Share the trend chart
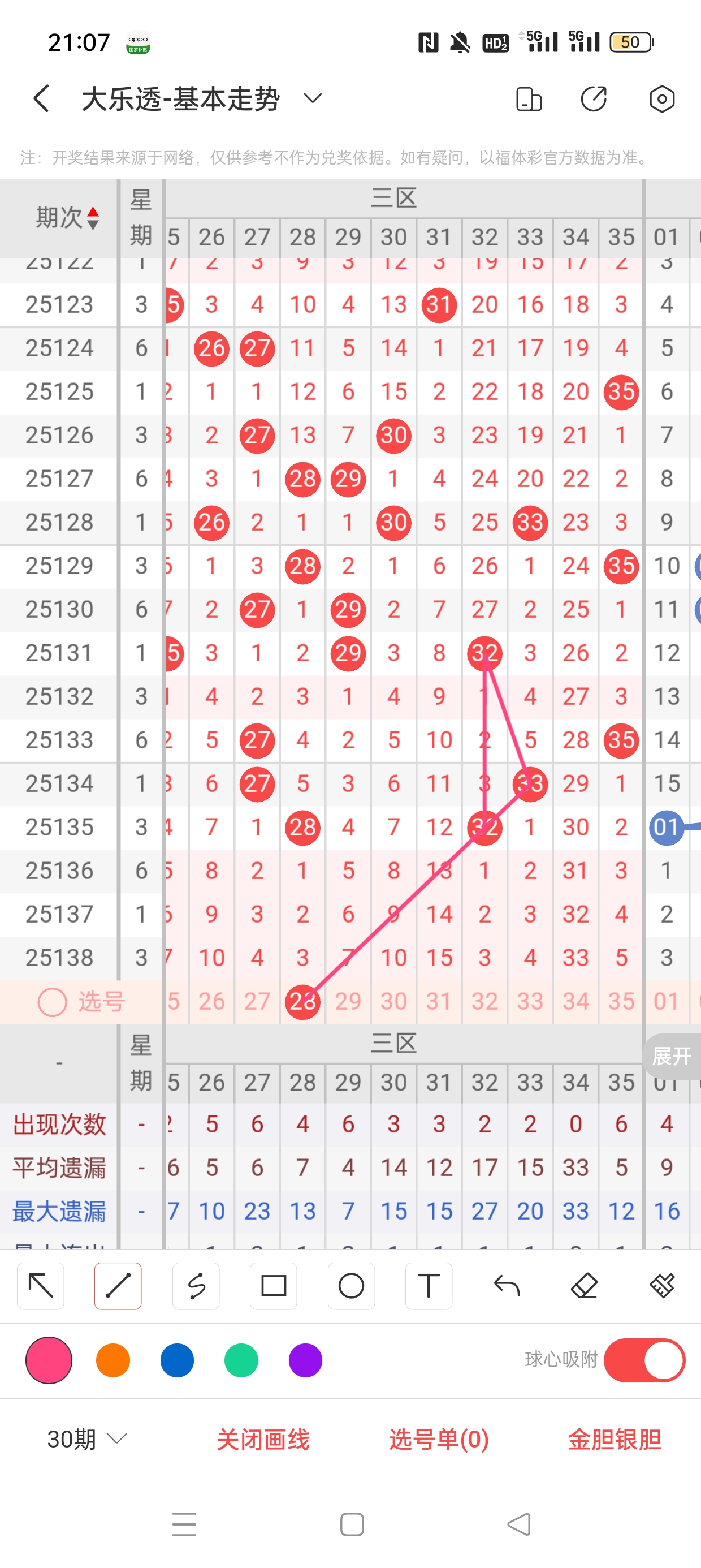Screen dimensions: 701x1568 (x=593, y=98)
